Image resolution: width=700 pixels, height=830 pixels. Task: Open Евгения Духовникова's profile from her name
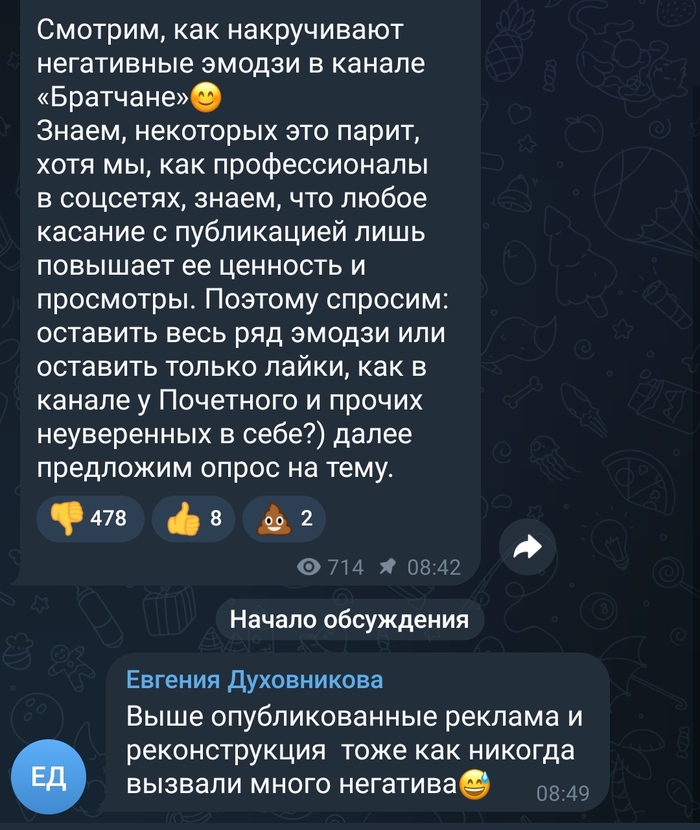tap(254, 680)
